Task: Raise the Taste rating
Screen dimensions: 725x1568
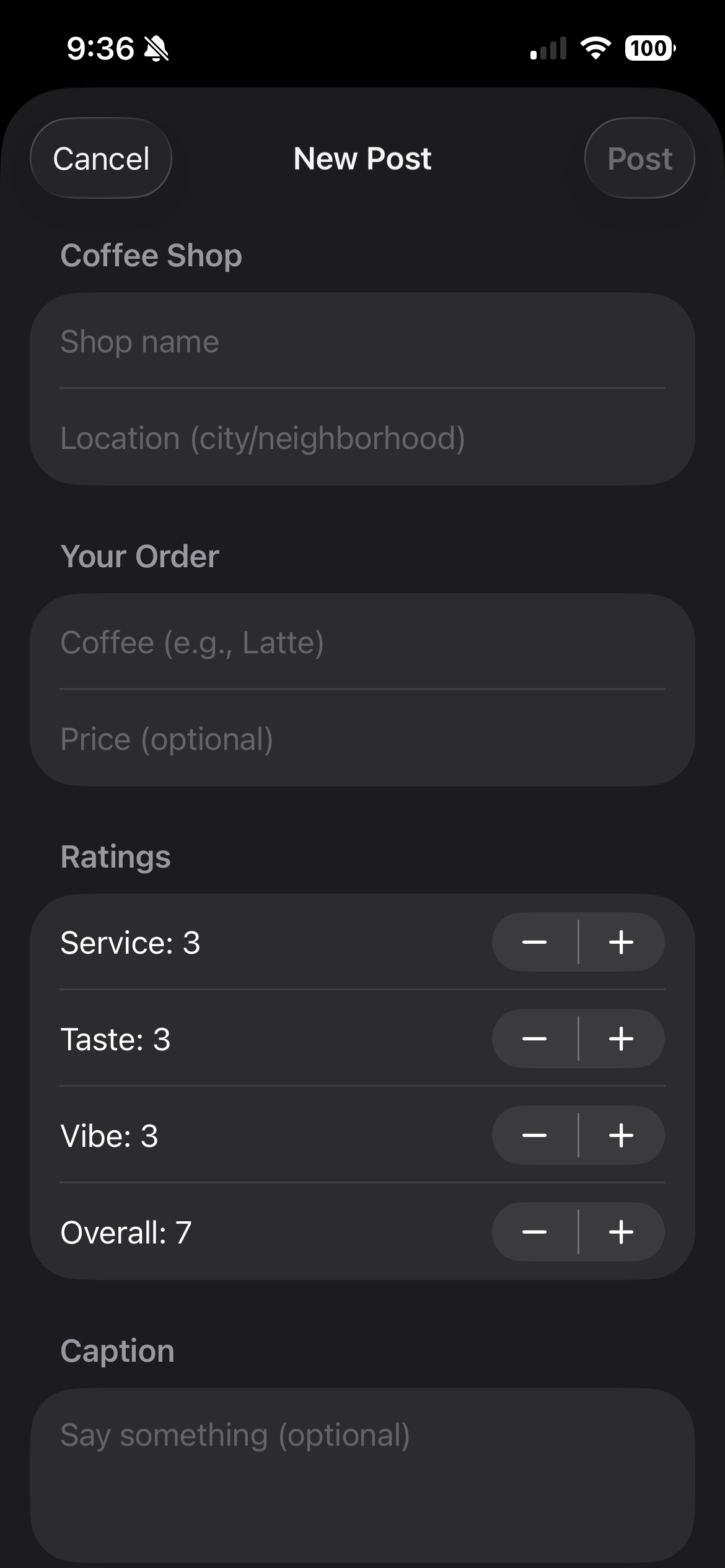Action: [x=622, y=1039]
